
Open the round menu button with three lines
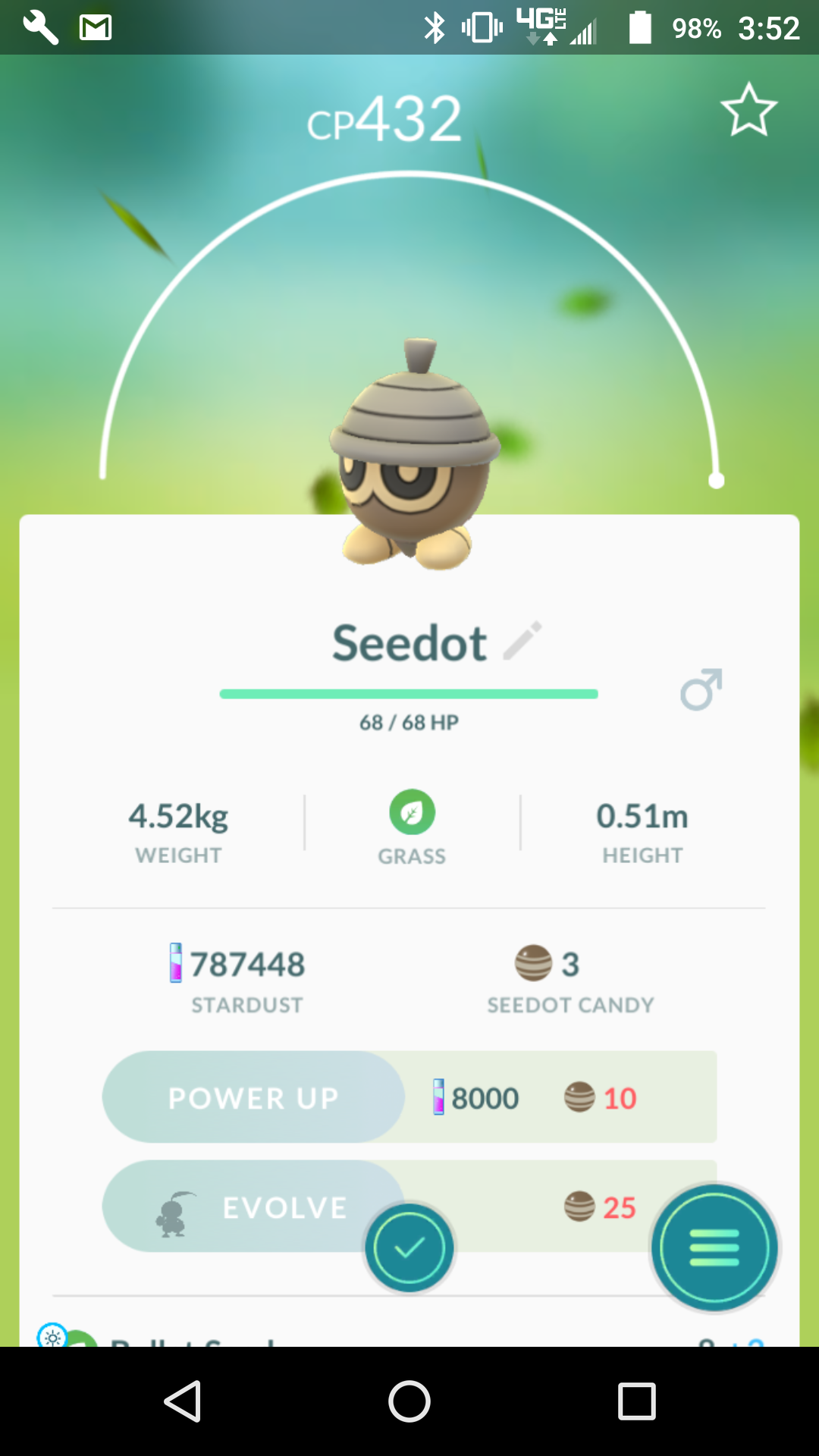[714, 1247]
